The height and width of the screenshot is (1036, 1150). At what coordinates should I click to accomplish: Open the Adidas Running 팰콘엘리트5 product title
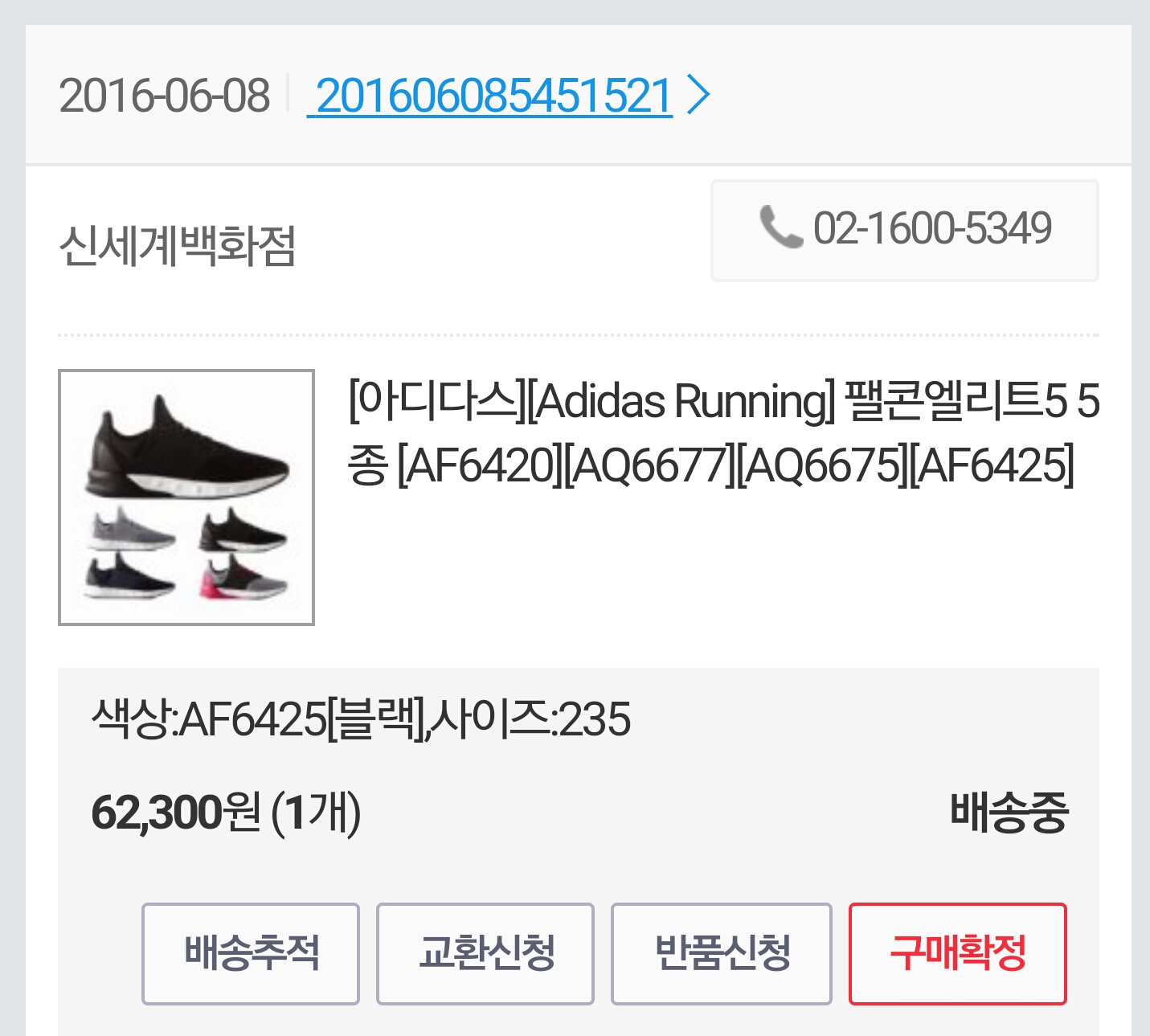coord(722,432)
